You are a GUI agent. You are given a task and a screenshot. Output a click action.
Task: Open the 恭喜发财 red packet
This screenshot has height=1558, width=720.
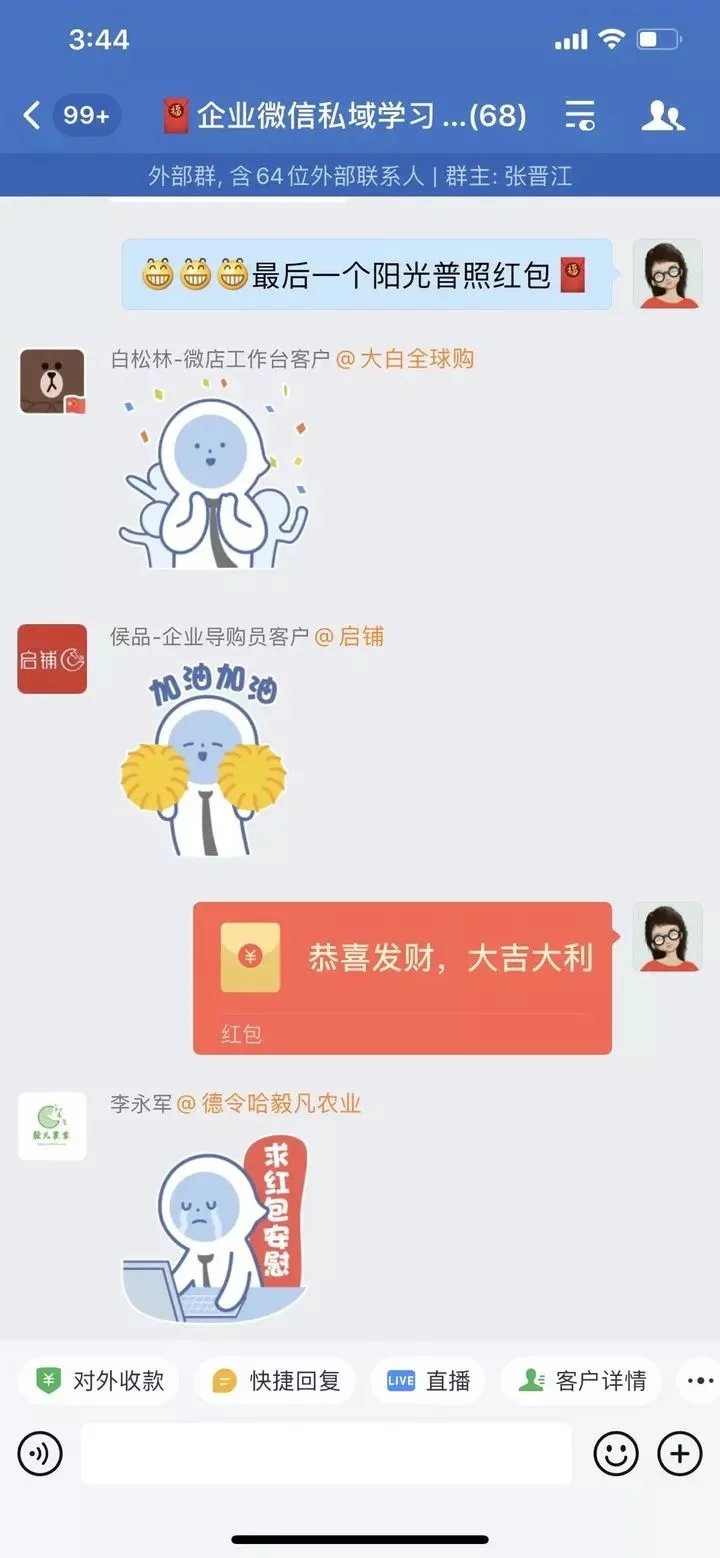coord(402,977)
